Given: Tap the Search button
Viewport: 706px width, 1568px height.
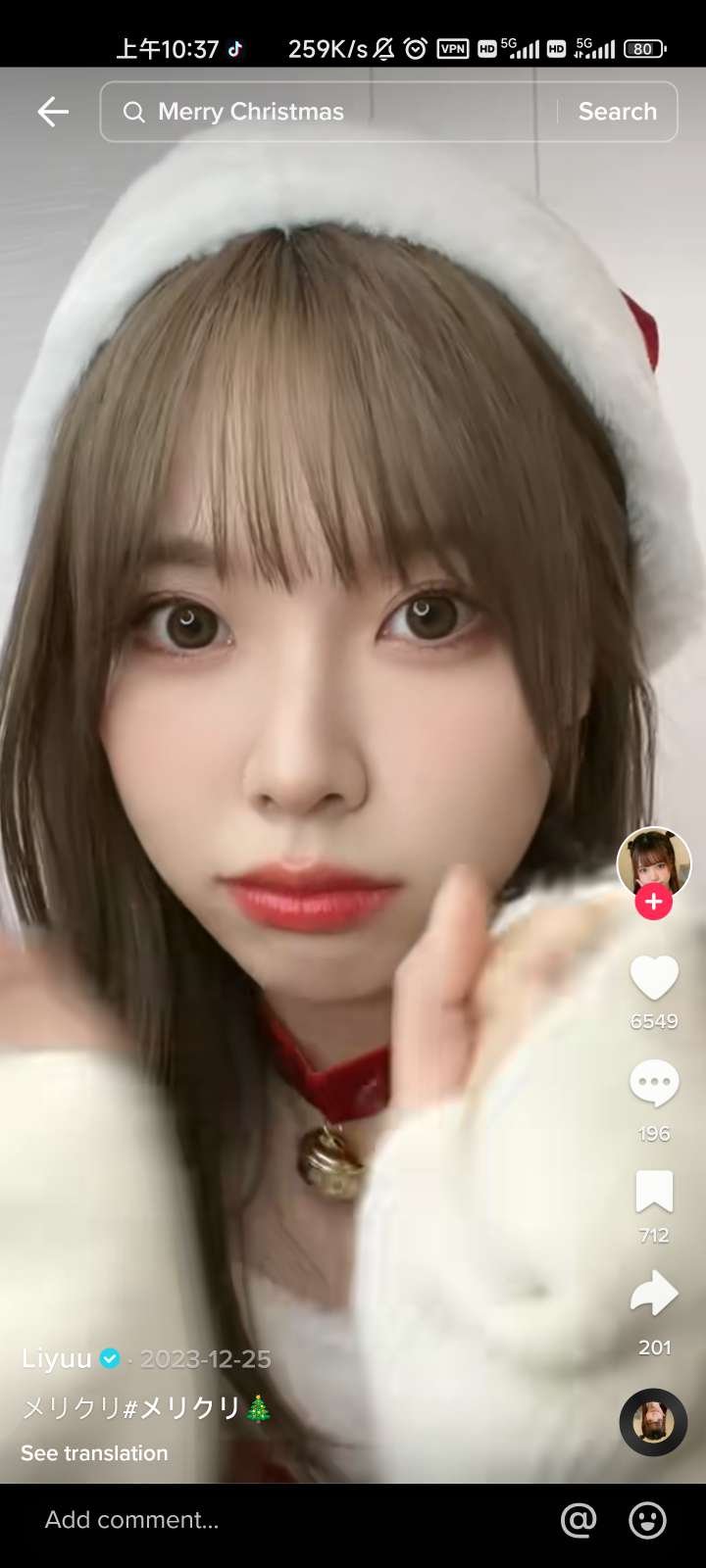Looking at the screenshot, I should 617,112.
